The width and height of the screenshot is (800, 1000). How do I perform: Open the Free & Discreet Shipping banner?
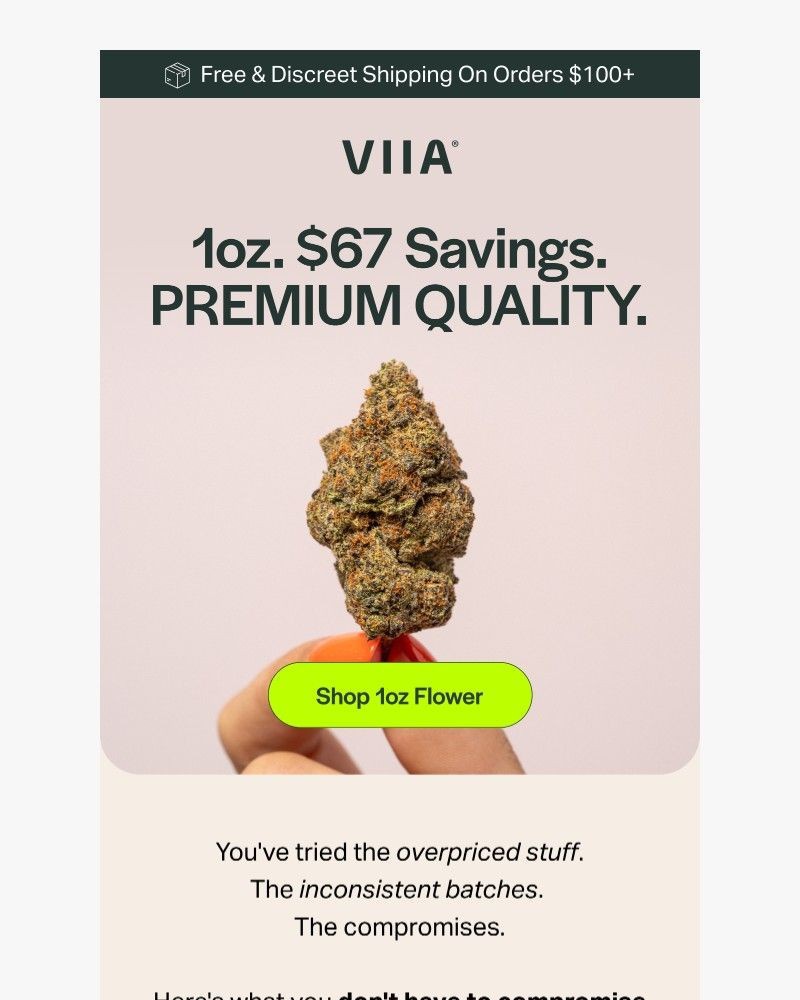click(400, 75)
